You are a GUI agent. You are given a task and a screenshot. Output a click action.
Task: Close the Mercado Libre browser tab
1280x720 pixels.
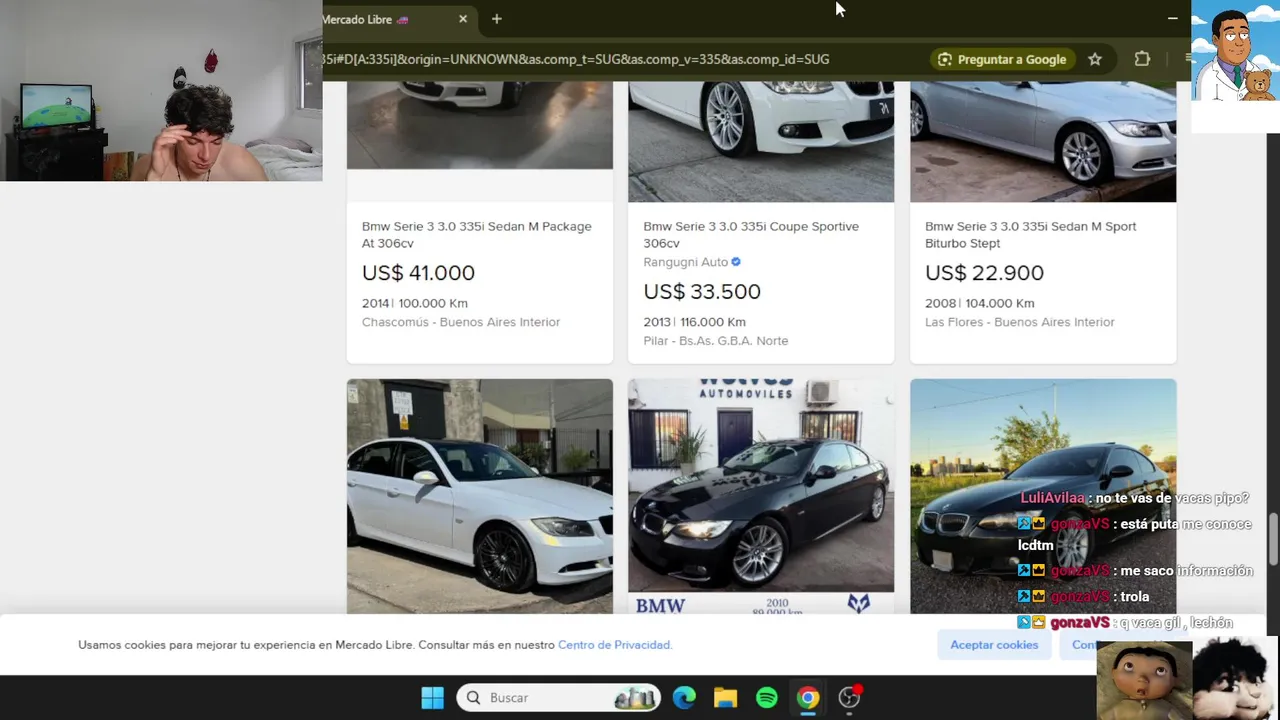point(463,19)
